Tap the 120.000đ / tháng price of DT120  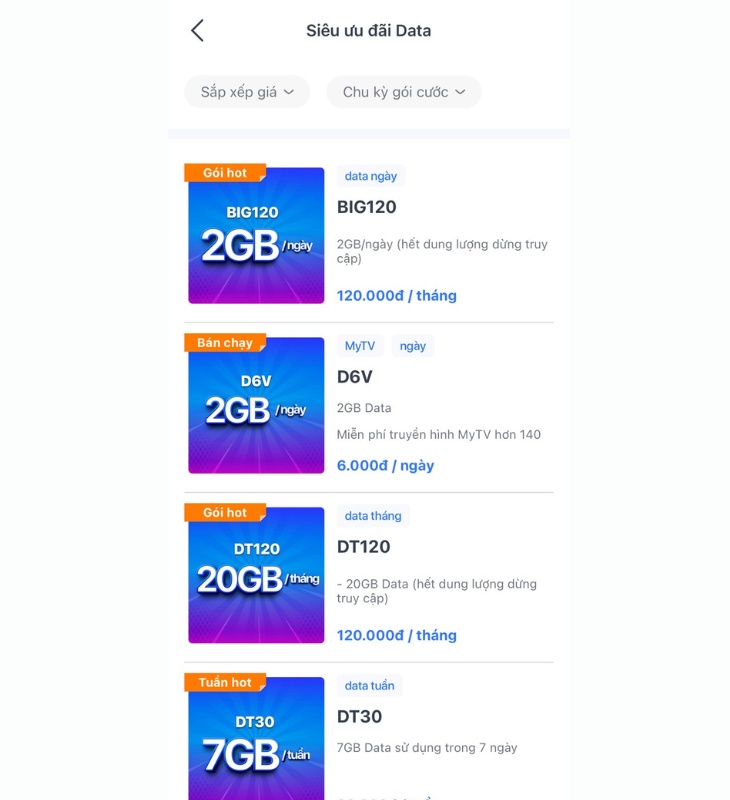397,635
